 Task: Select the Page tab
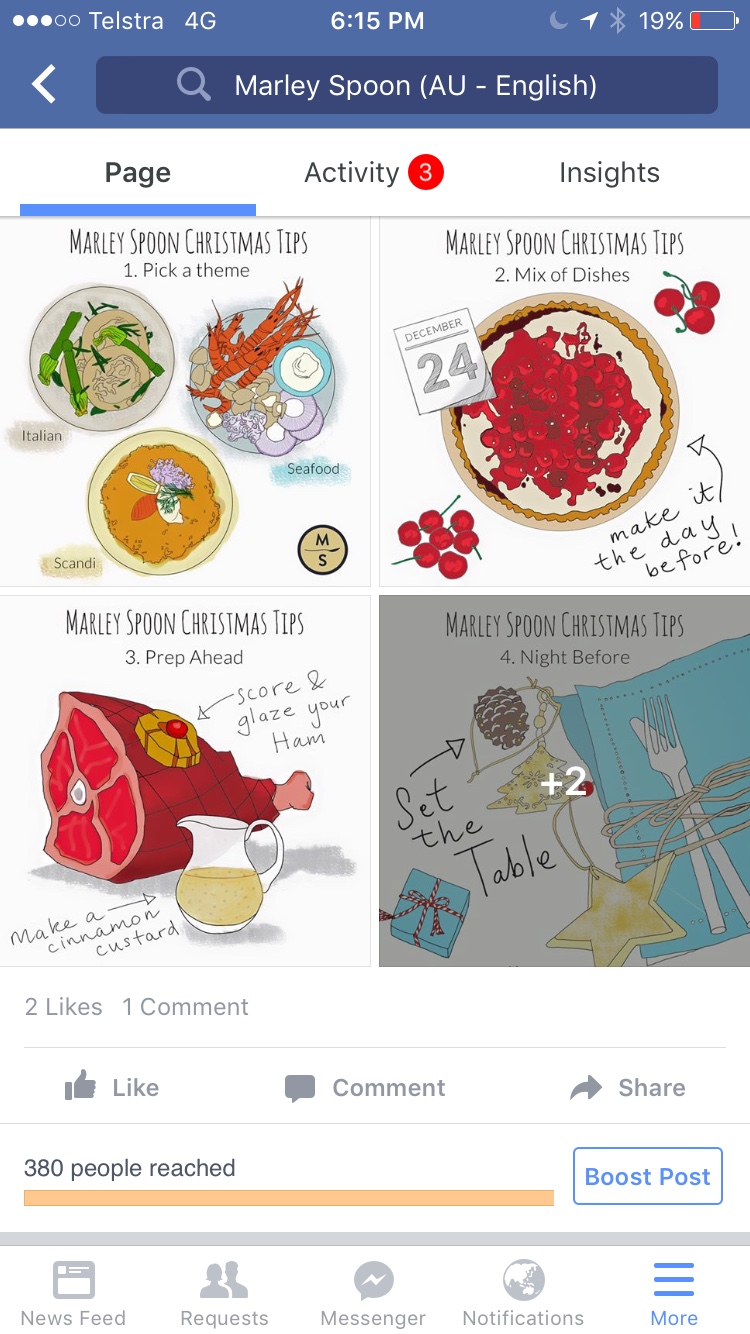[138, 173]
